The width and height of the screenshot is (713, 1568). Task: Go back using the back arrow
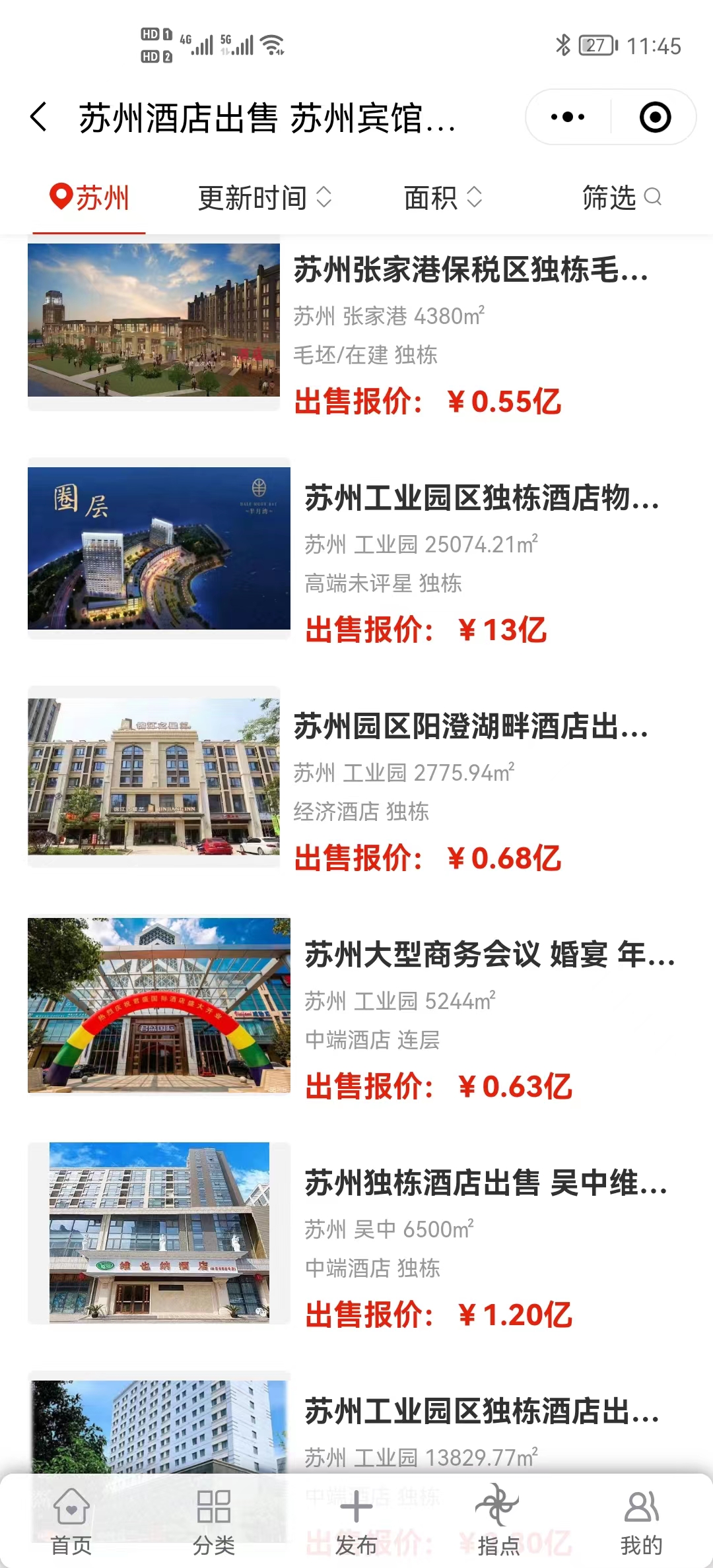[40, 117]
